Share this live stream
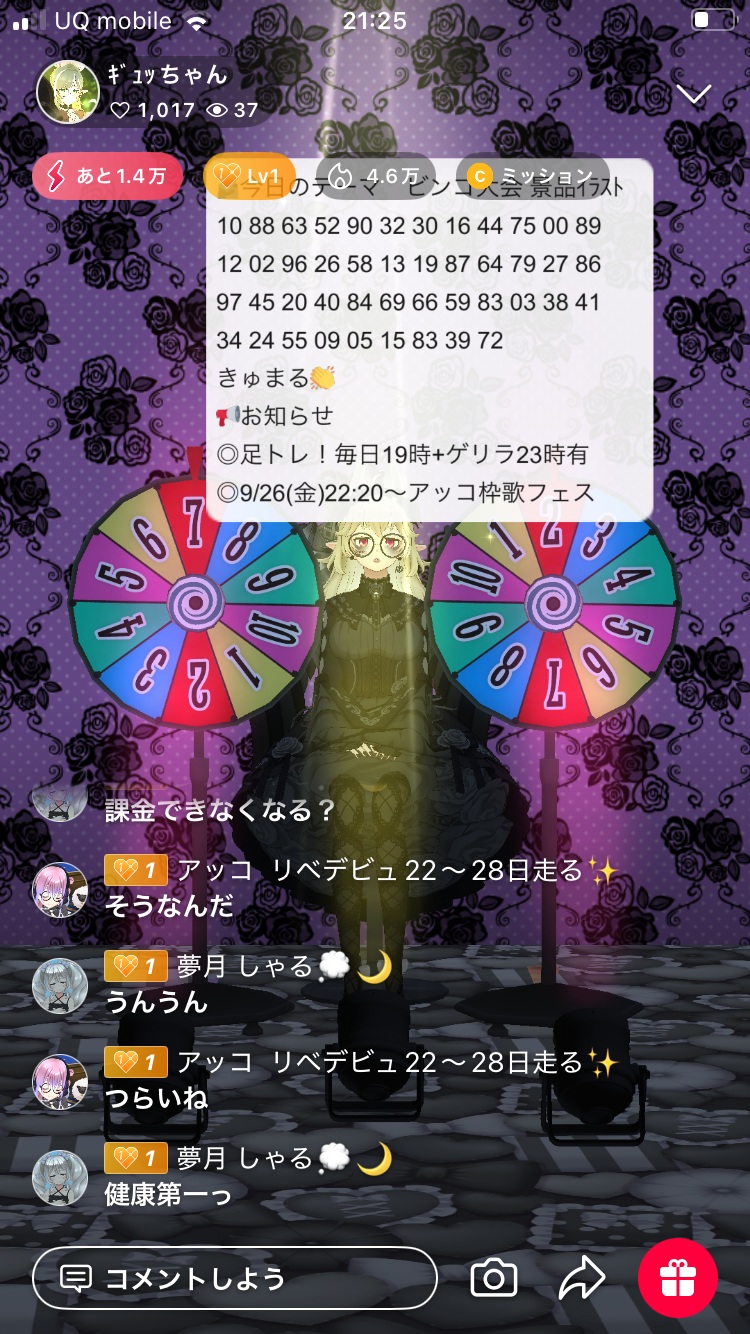This screenshot has width=750, height=1334. [x=581, y=1277]
